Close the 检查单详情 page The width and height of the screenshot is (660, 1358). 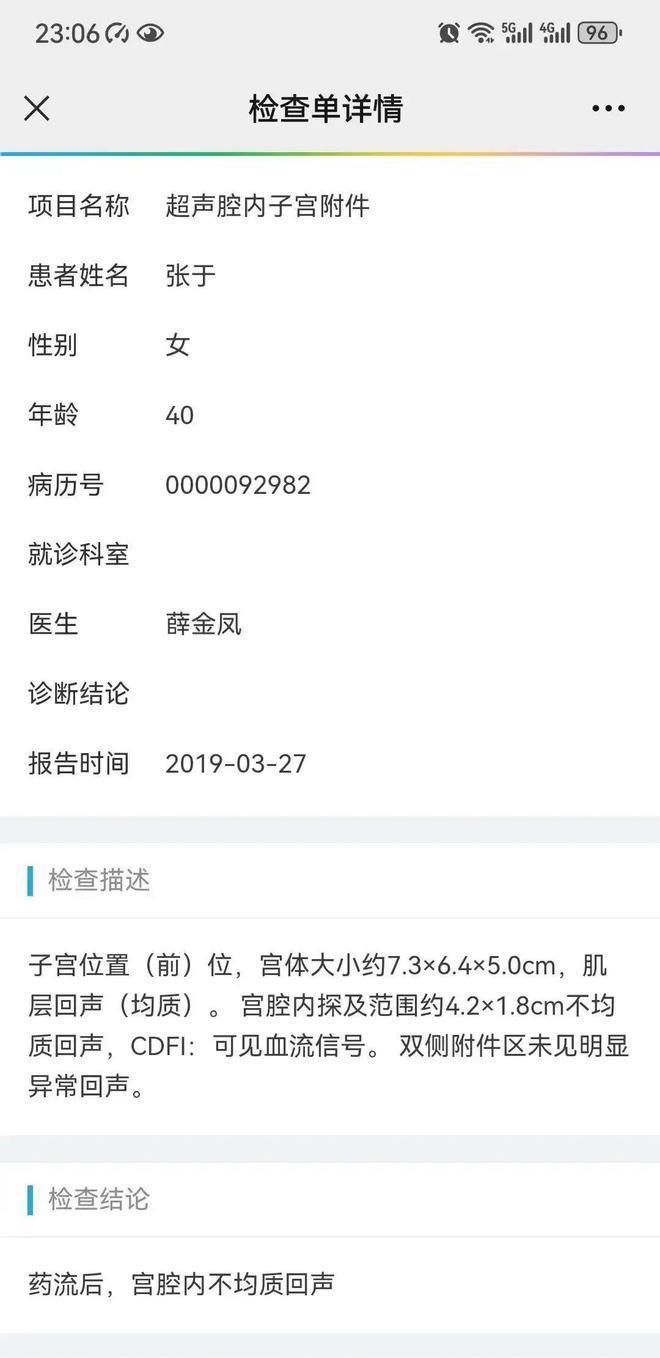pyautogui.click(x=37, y=108)
